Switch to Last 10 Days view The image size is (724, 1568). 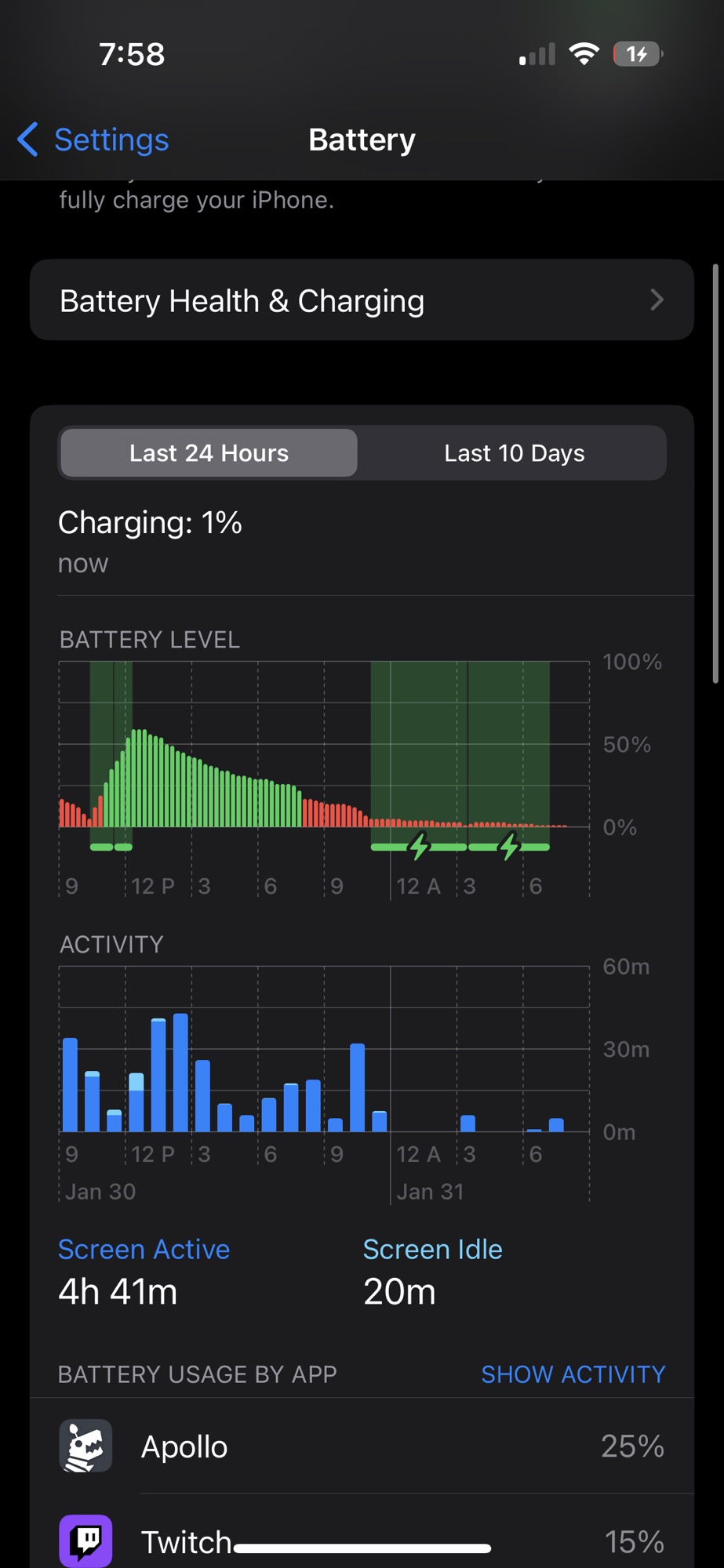(x=514, y=453)
